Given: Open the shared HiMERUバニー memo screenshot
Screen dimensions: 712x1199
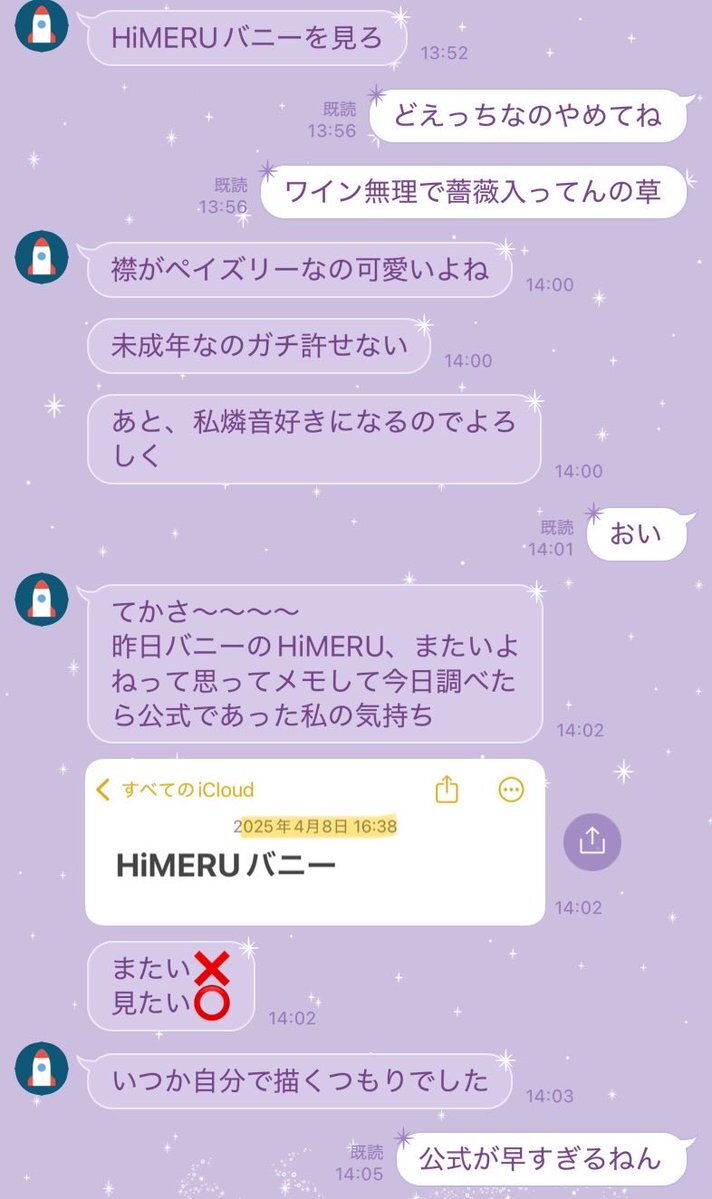Looking at the screenshot, I should tap(315, 841).
